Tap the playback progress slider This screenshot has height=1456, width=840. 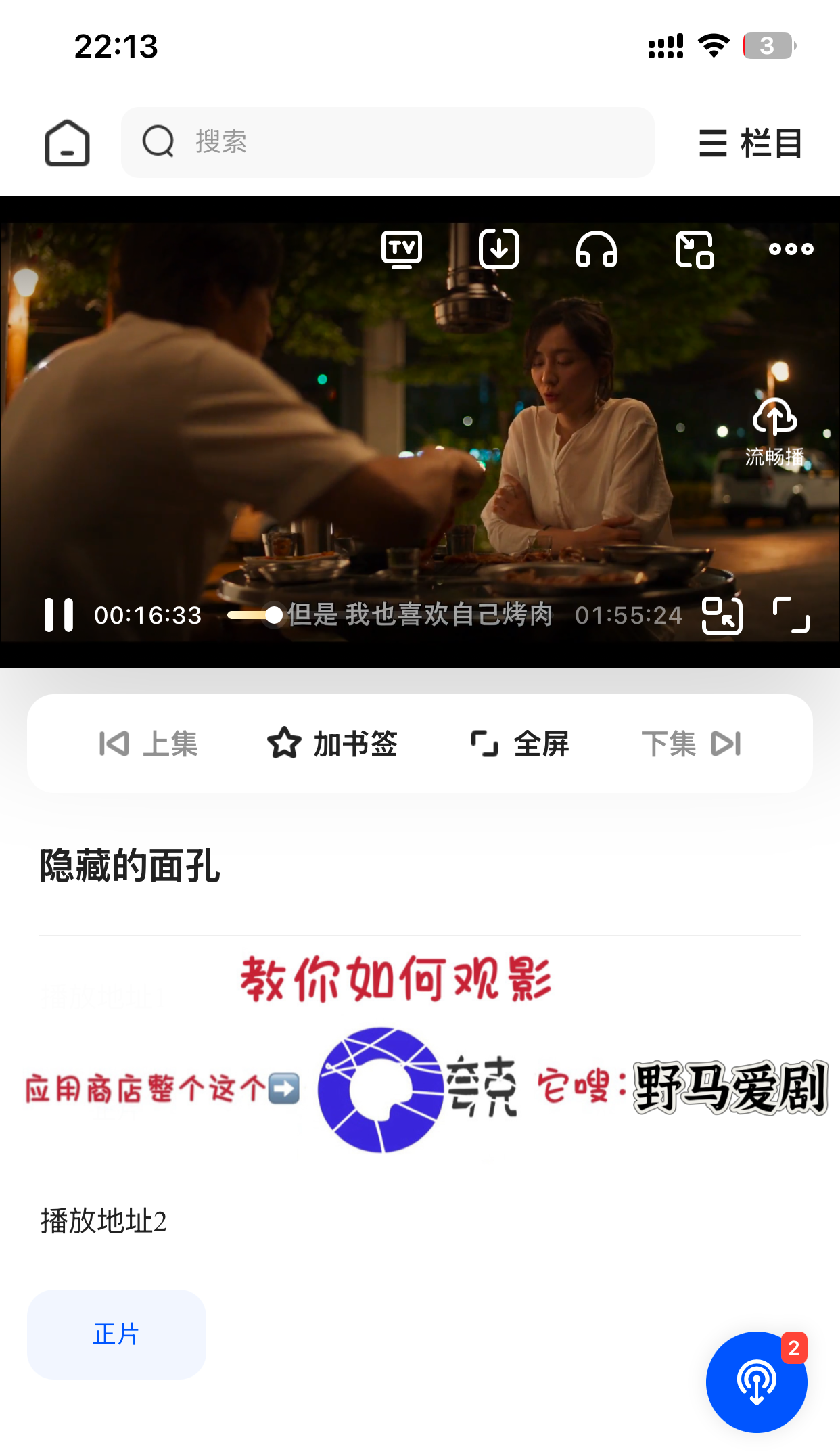click(x=252, y=615)
